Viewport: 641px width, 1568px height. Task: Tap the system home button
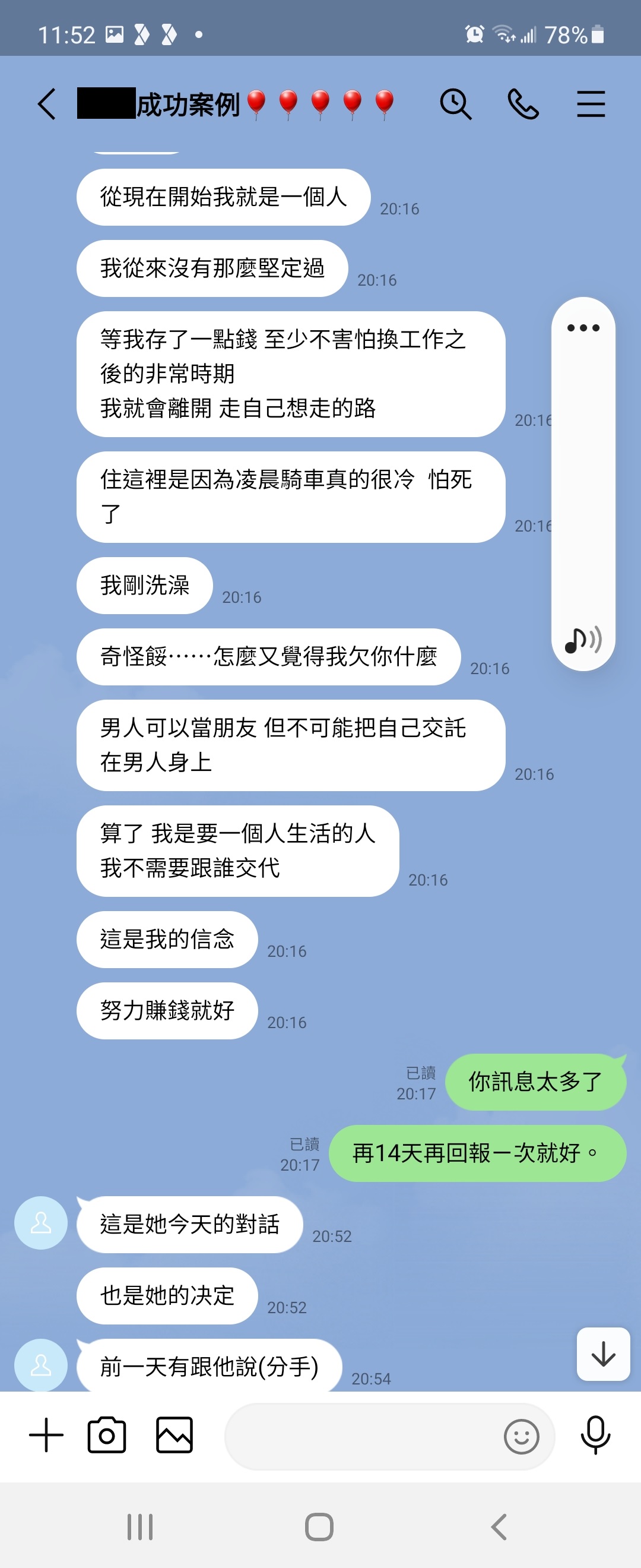(319, 1526)
